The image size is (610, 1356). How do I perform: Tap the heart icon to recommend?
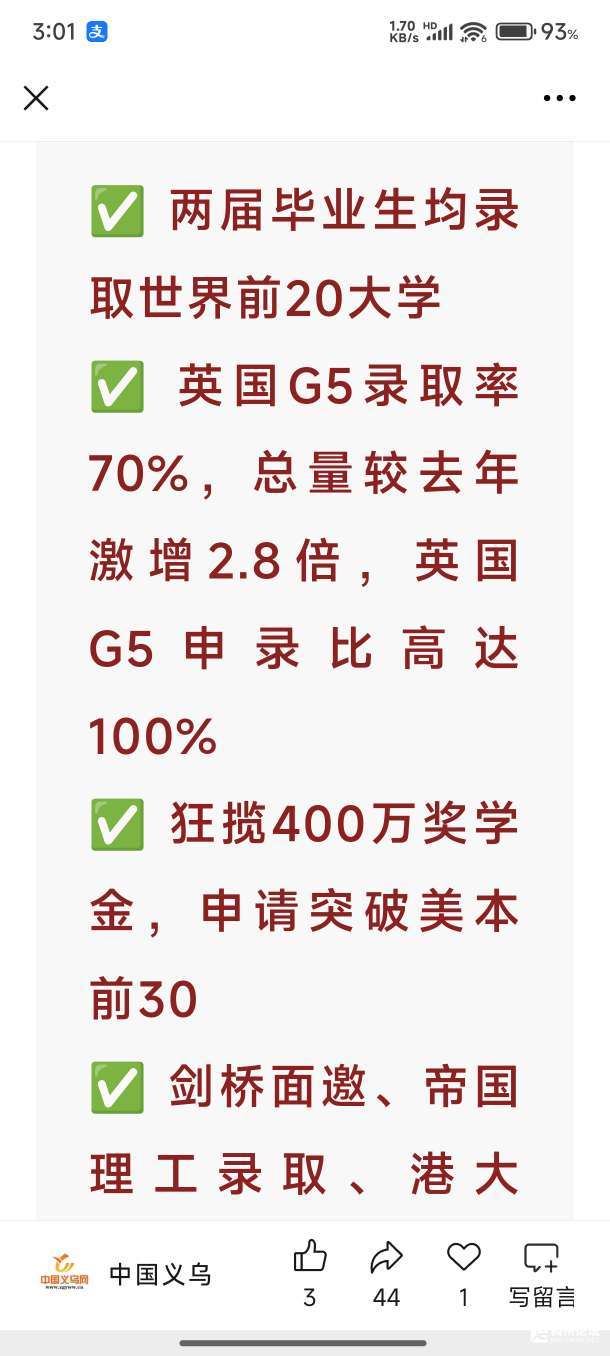coord(463,1273)
